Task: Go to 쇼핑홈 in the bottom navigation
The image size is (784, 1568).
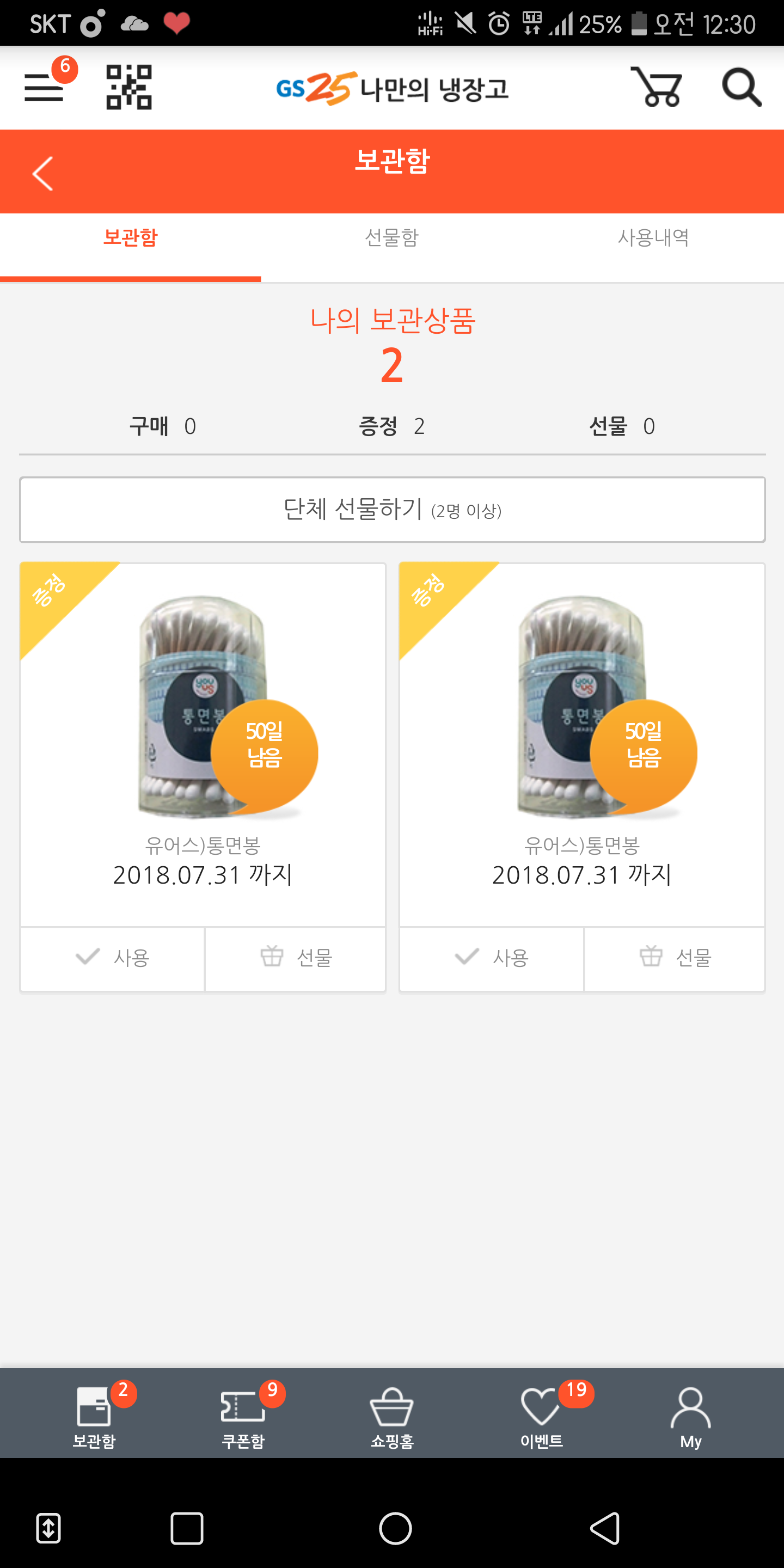Action: [392, 1415]
